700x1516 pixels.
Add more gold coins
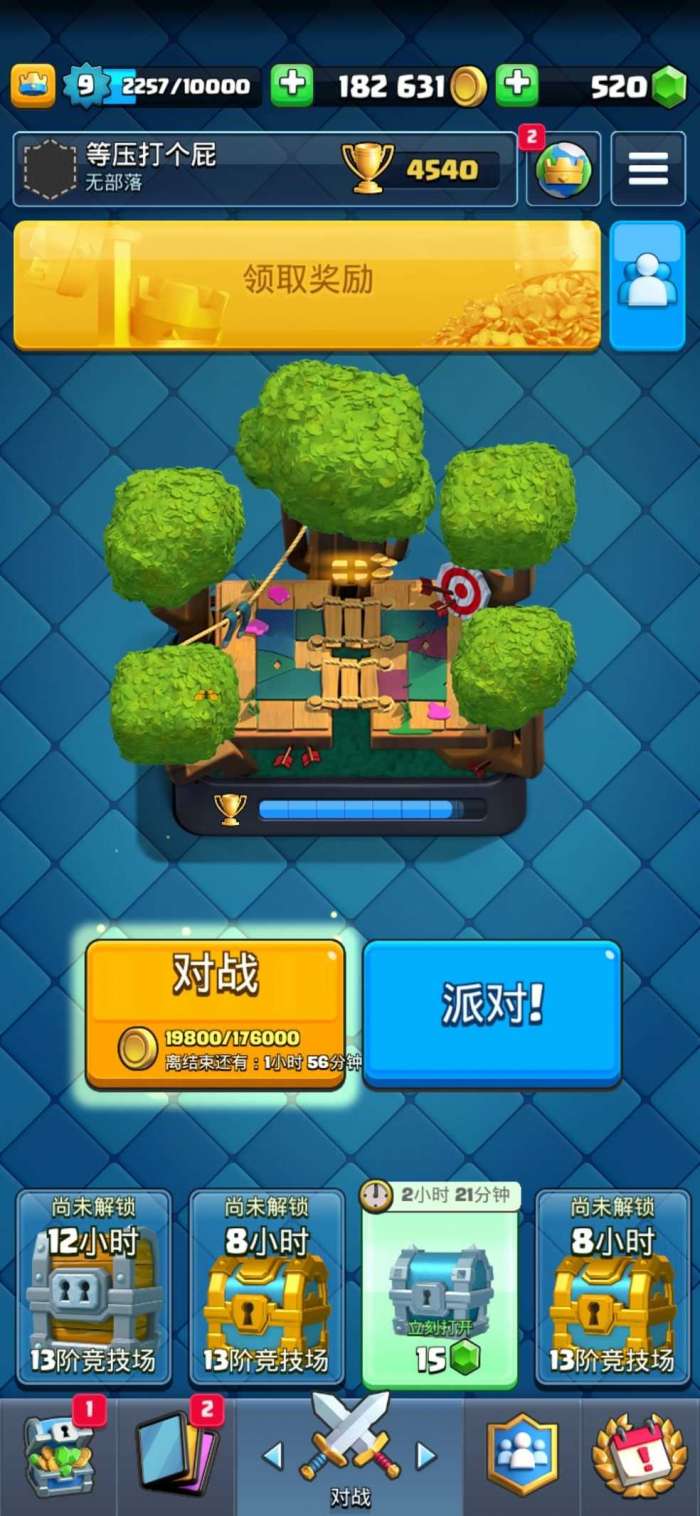click(292, 86)
